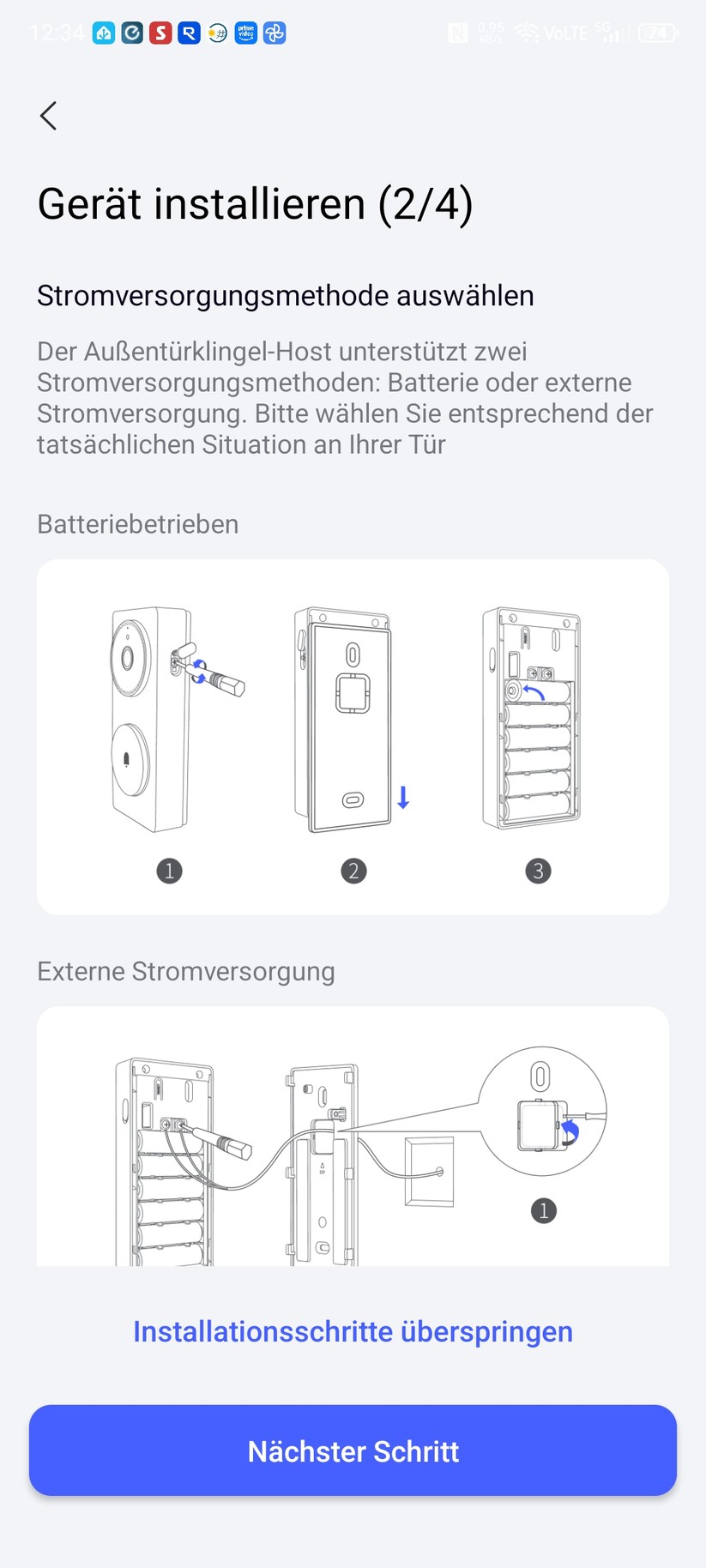The height and width of the screenshot is (1568, 706).
Task: Tap the battery level indicator showing 74
Action: coord(657,33)
